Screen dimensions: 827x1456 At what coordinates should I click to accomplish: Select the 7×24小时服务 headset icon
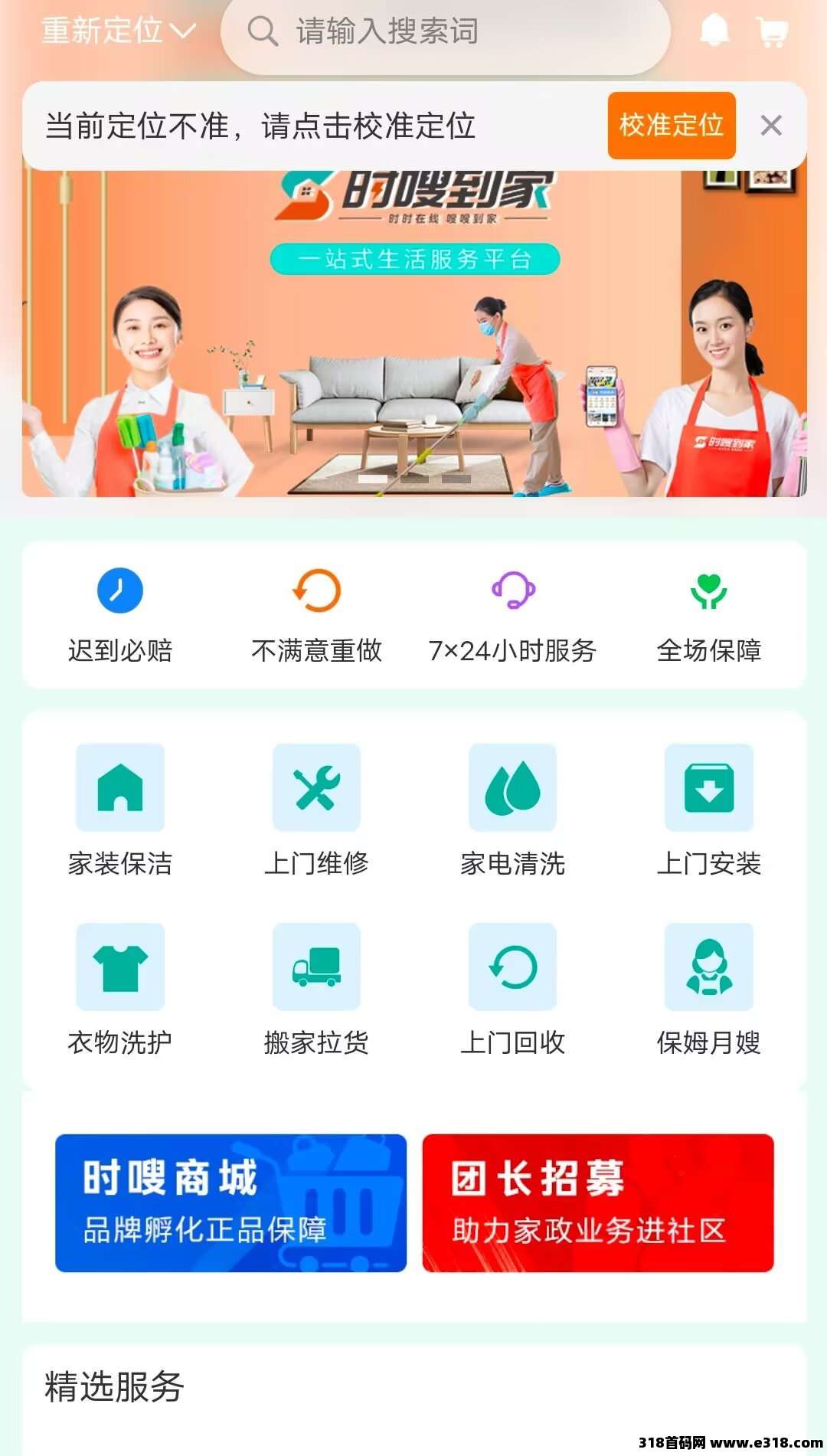[513, 590]
